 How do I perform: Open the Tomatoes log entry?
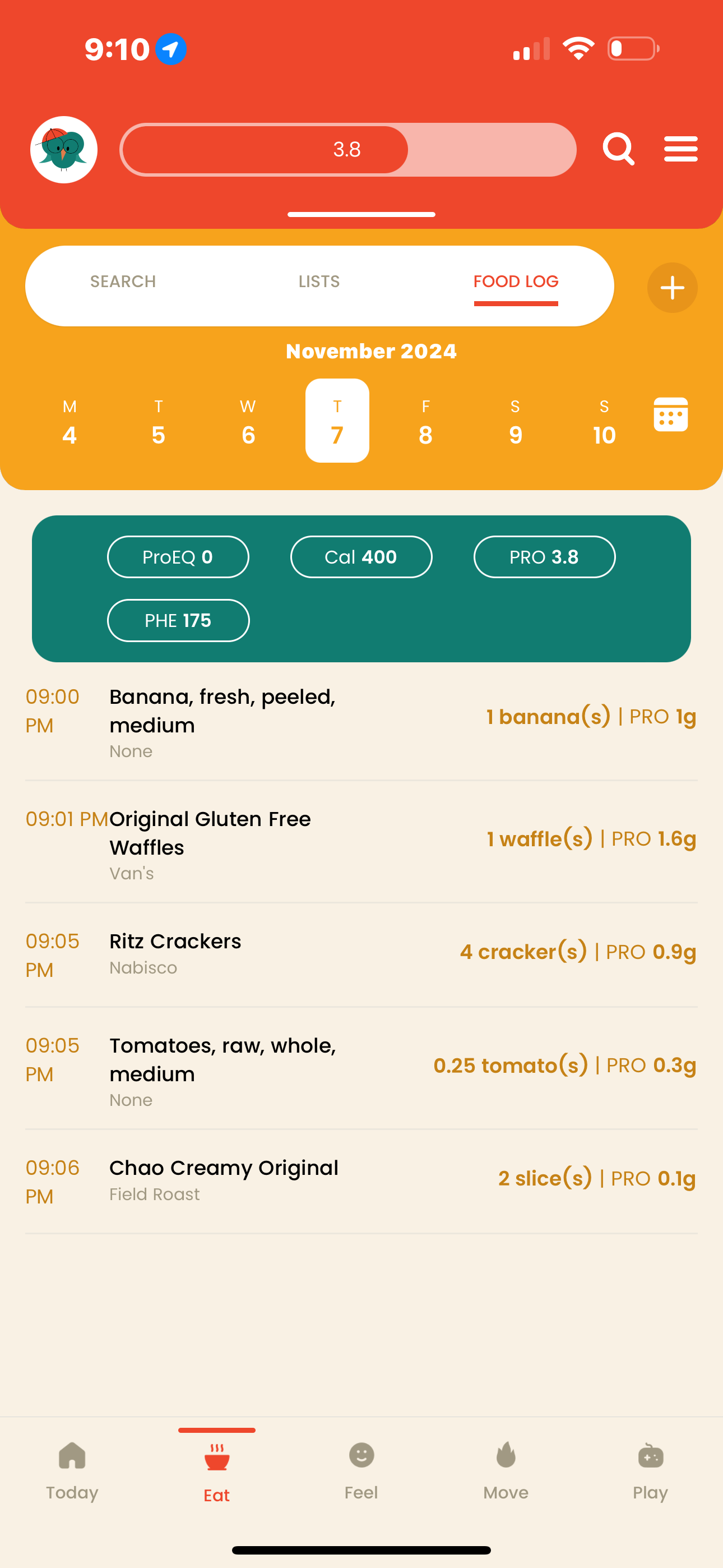coord(361,1069)
